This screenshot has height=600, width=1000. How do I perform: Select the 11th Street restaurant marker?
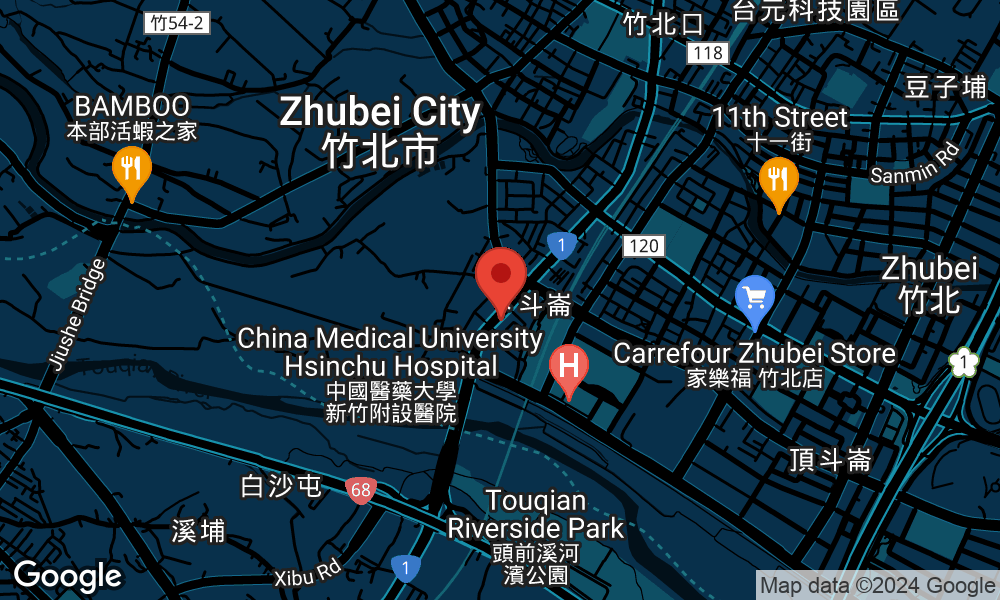[x=778, y=180]
